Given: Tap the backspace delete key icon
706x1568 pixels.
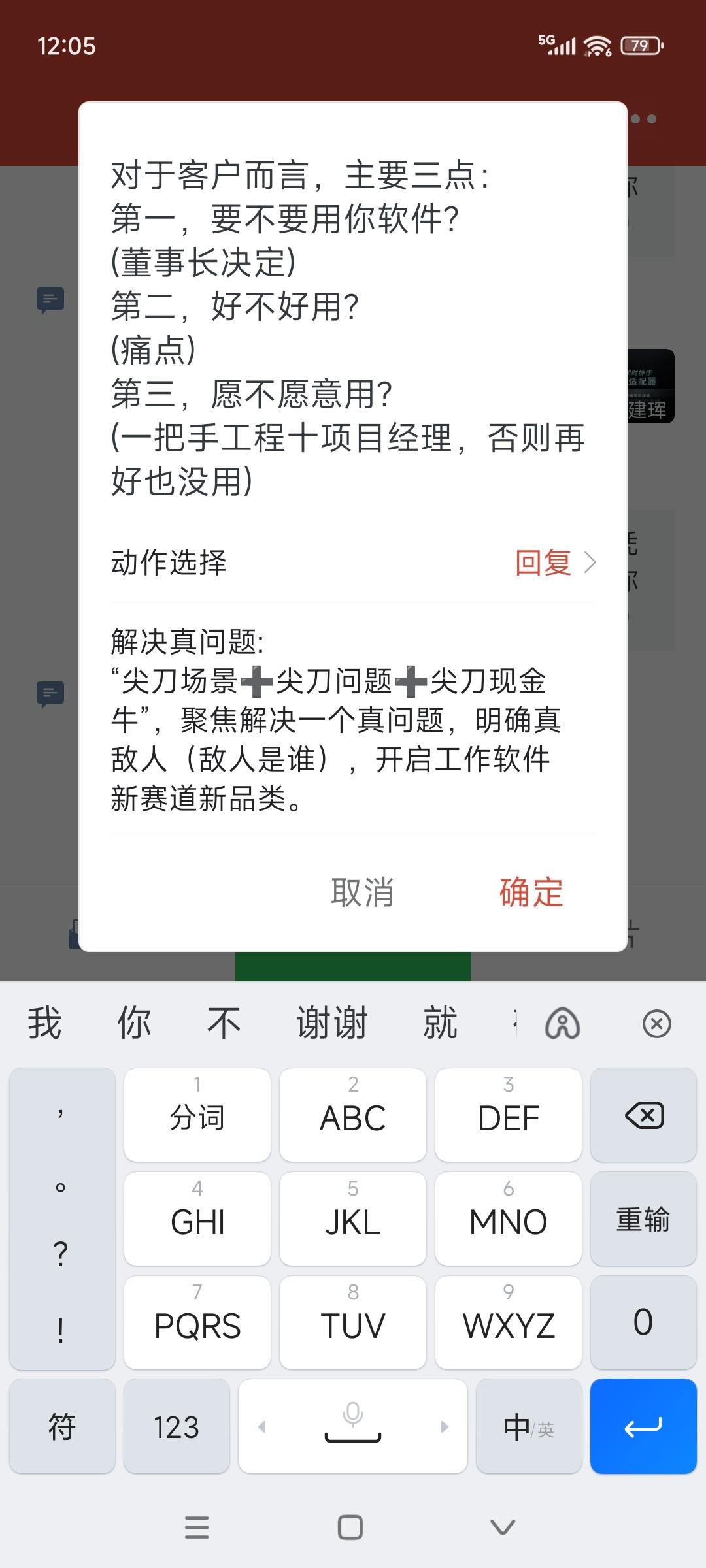Looking at the screenshot, I should pos(643,1115).
